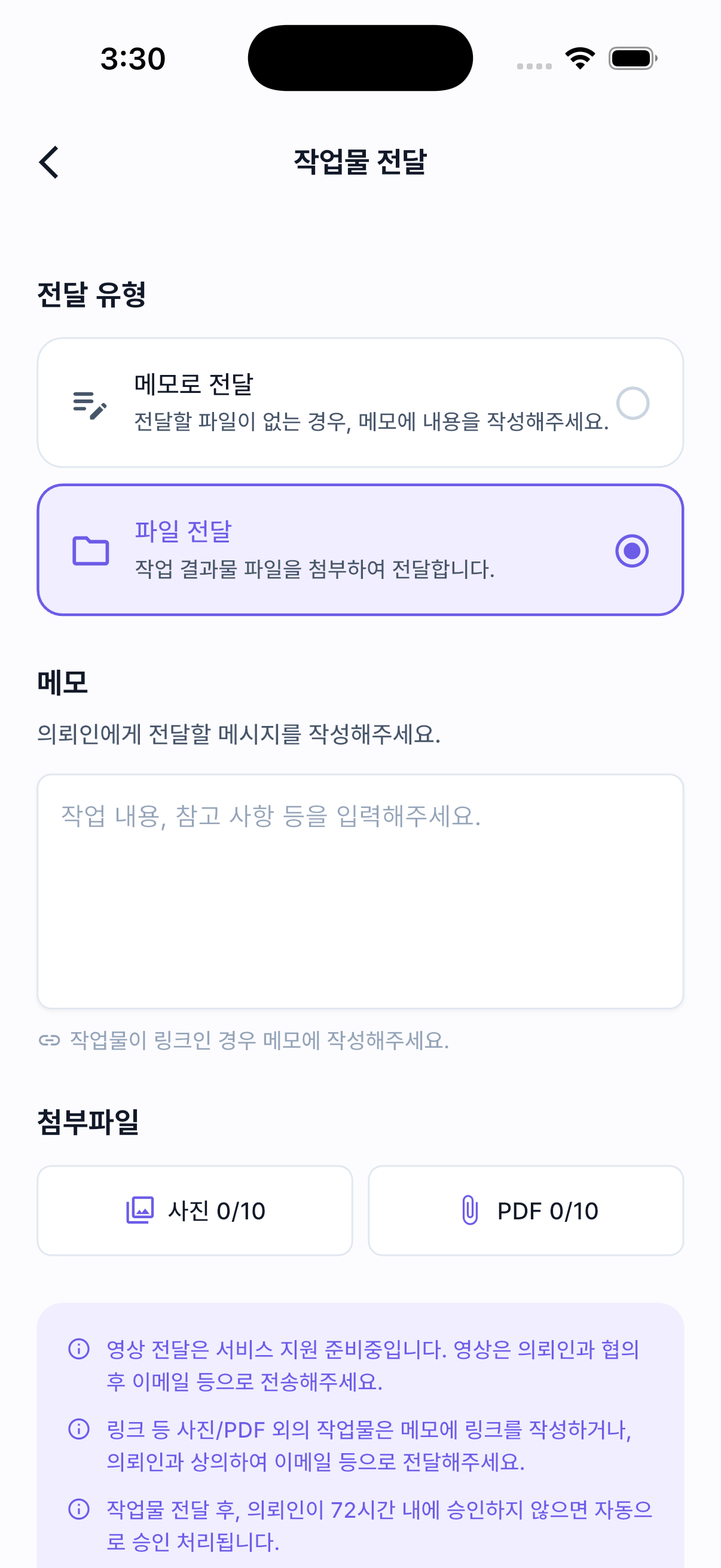This screenshot has width=721, height=1568.
Task: Click the 작업물 전달 title at the top
Action: (x=360, y=160)
